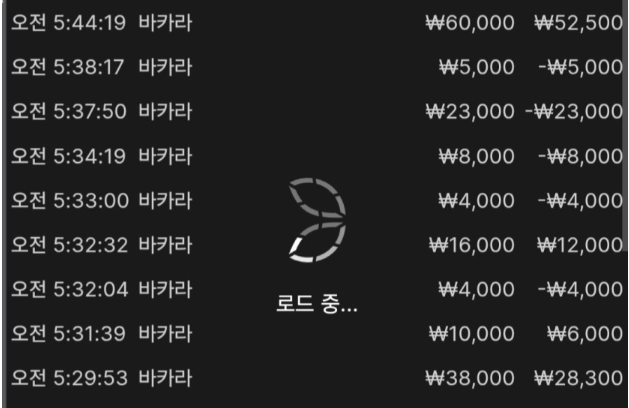Open the 오전 5:33:00 바카라 entry
This screenshot has height=408, width=629.
(100, 200)
